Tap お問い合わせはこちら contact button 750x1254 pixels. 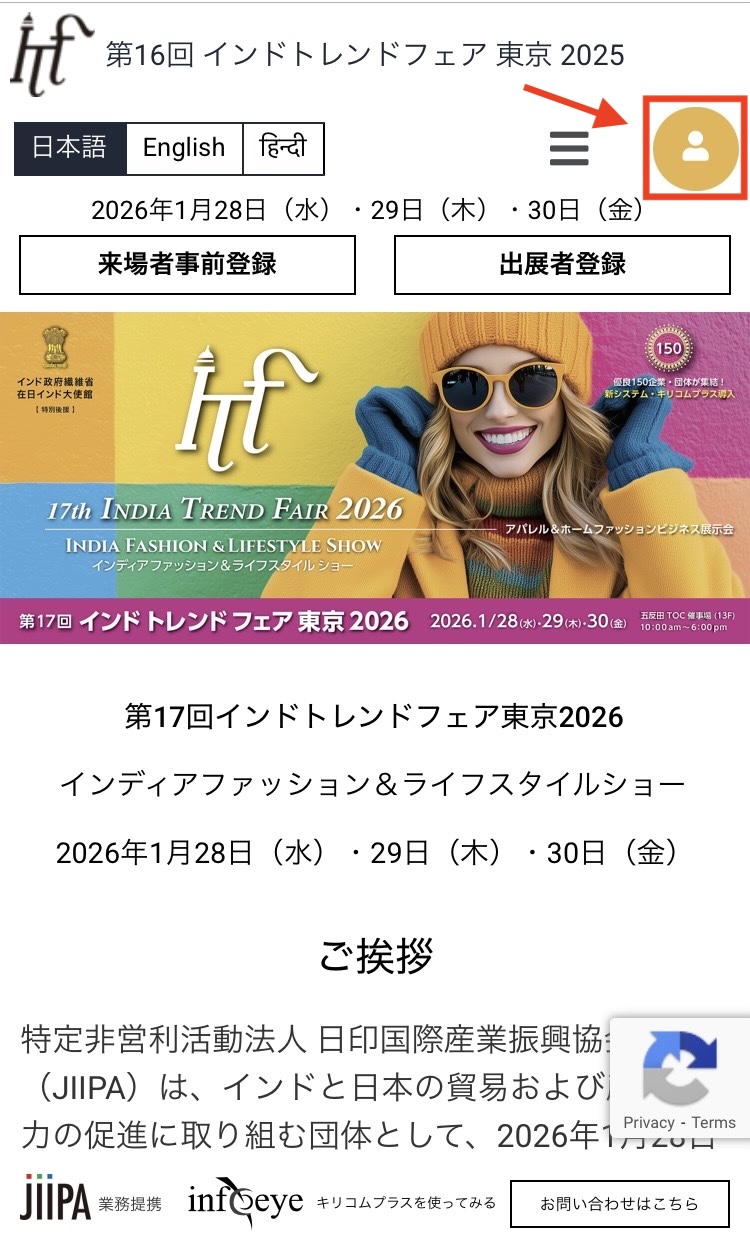620,1204
